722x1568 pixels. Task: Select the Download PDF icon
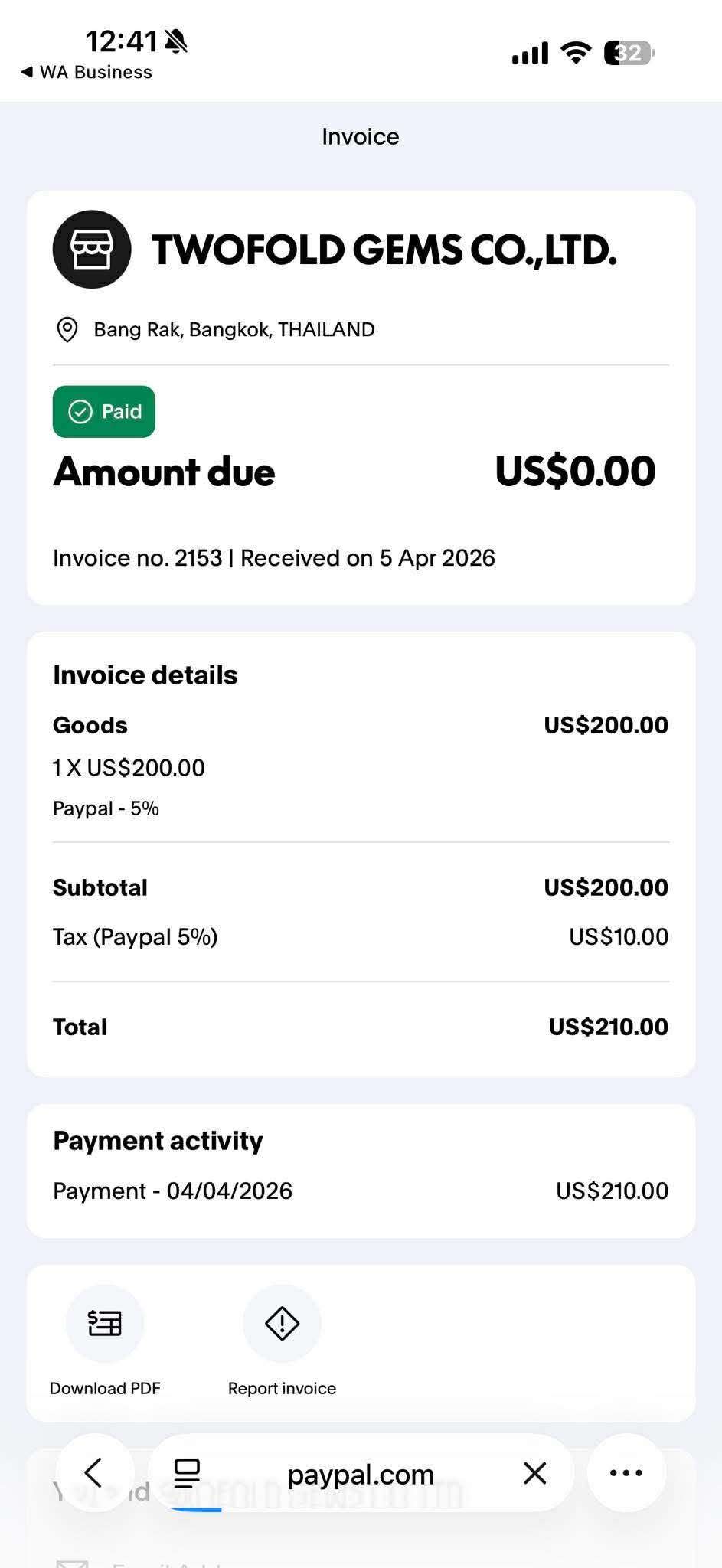105,1324
